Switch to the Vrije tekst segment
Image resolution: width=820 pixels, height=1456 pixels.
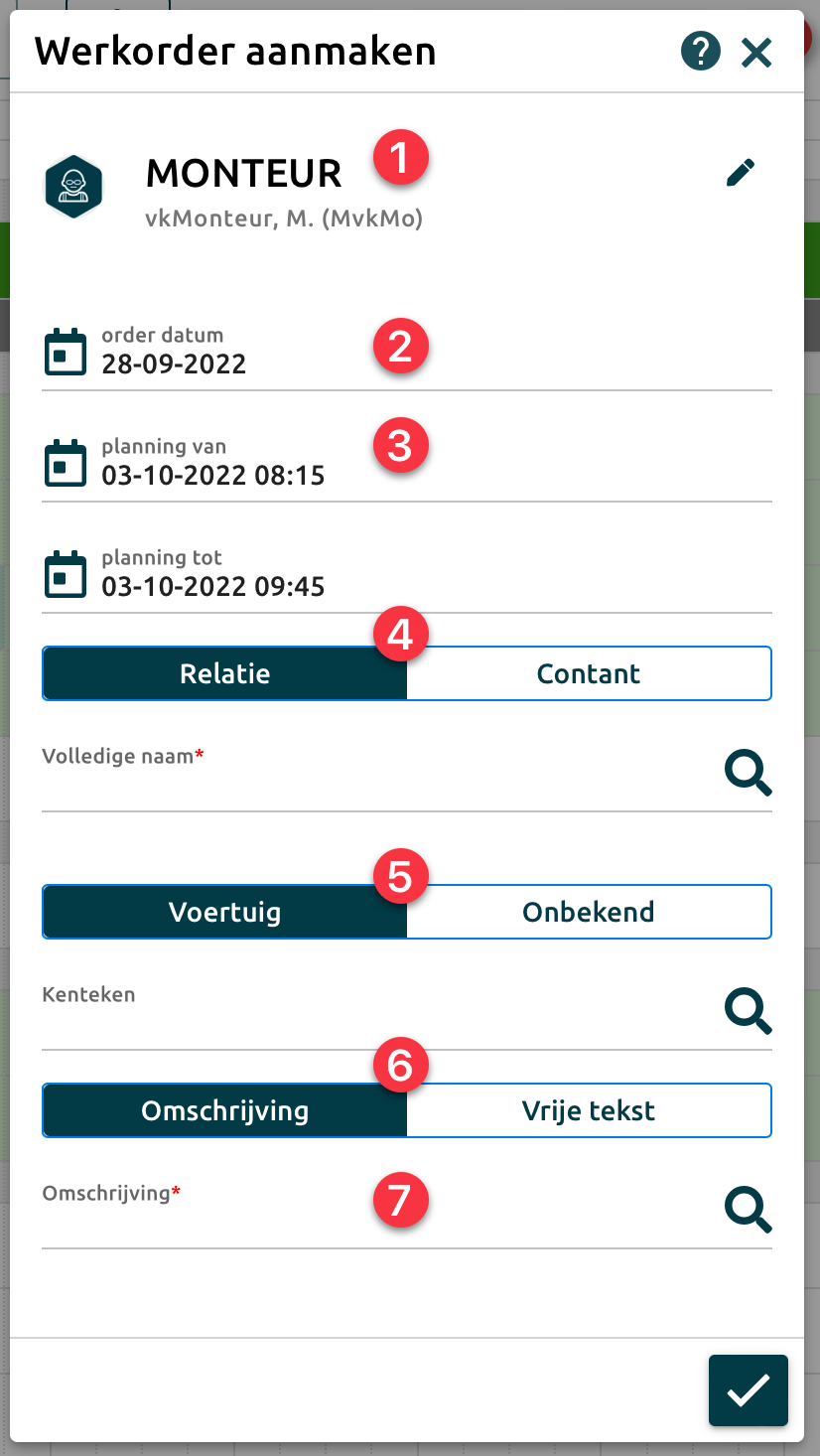pyautogui.click(x=589, y=1110)
